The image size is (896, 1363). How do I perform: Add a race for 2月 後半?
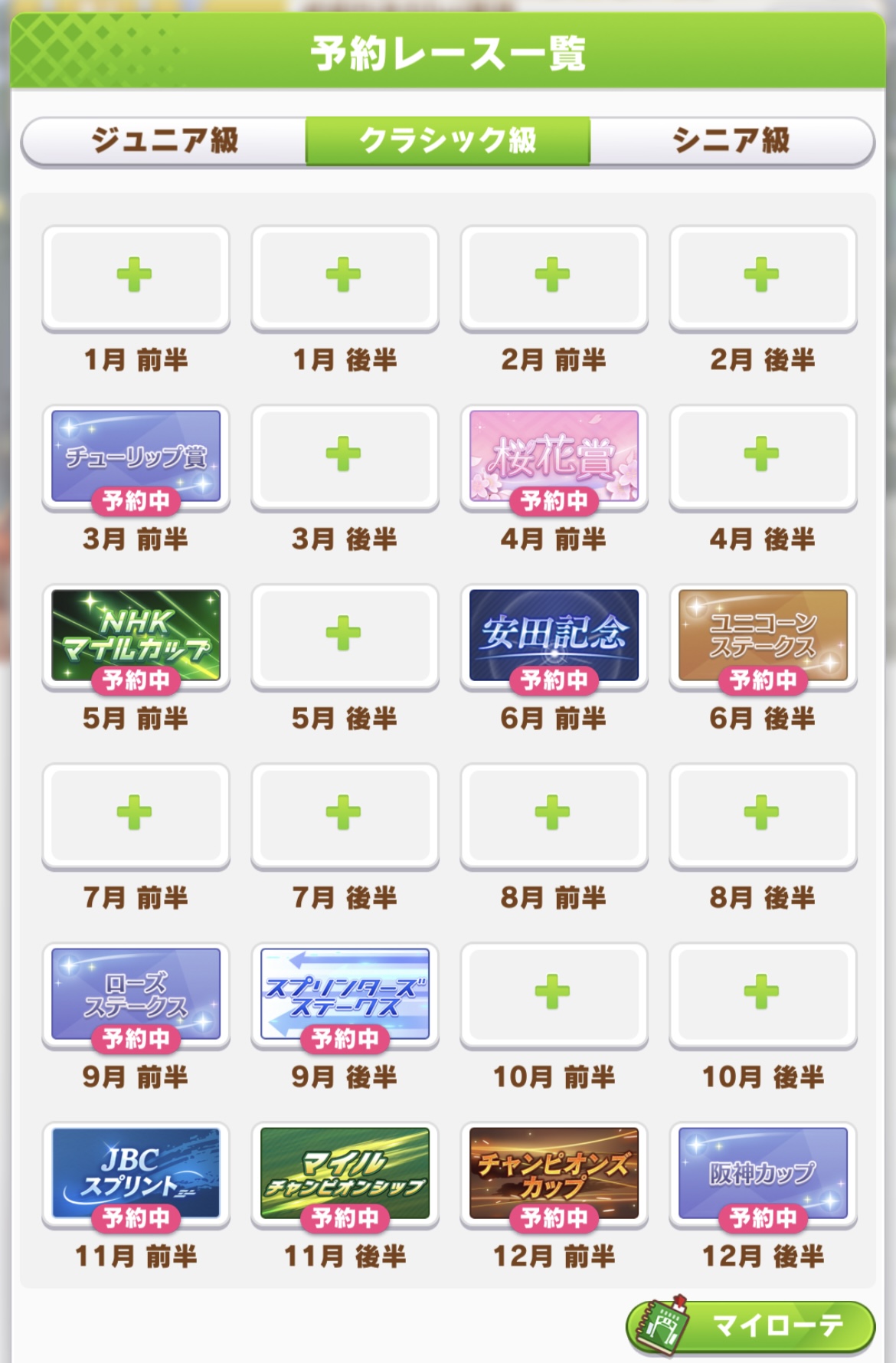pos(762,277)
